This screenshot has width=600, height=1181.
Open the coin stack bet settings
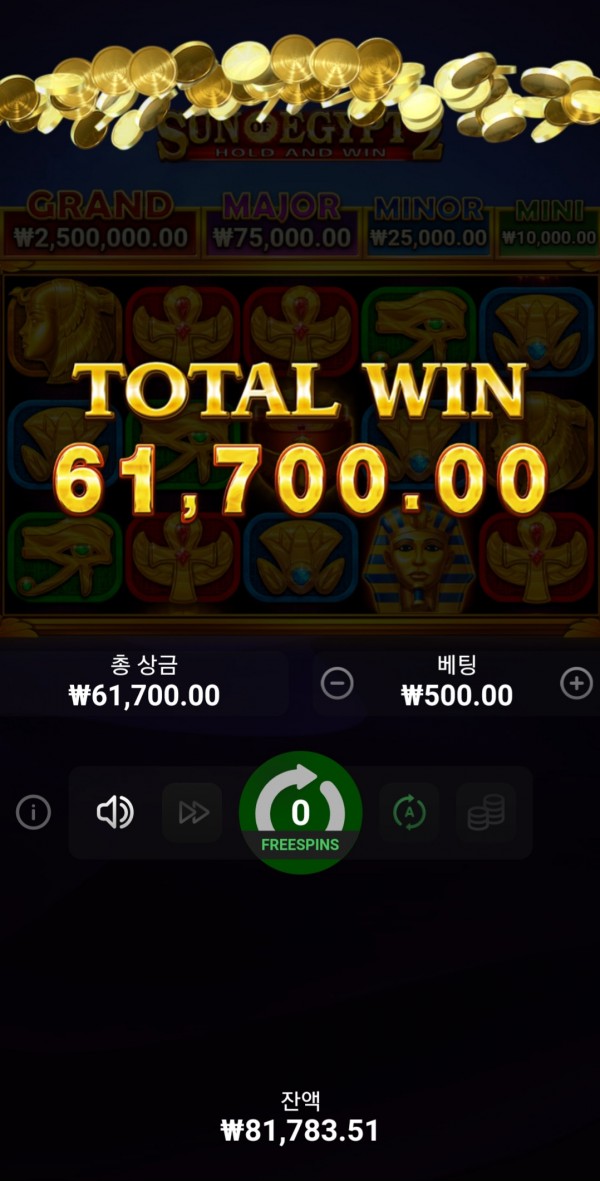pyautogui.click(x=486, y=813)
